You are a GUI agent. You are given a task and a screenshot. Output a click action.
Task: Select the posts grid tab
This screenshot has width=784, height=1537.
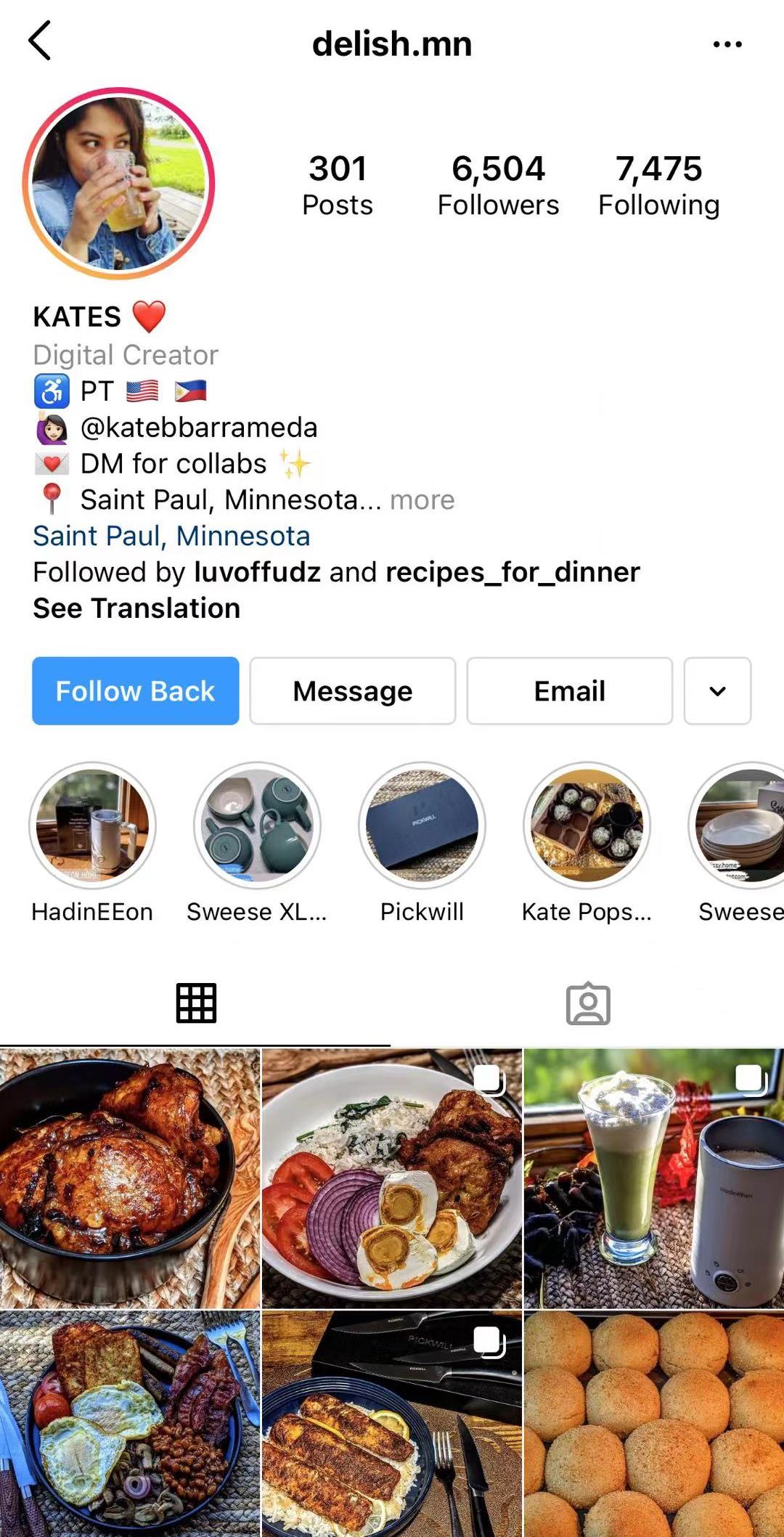(196, 1005)
